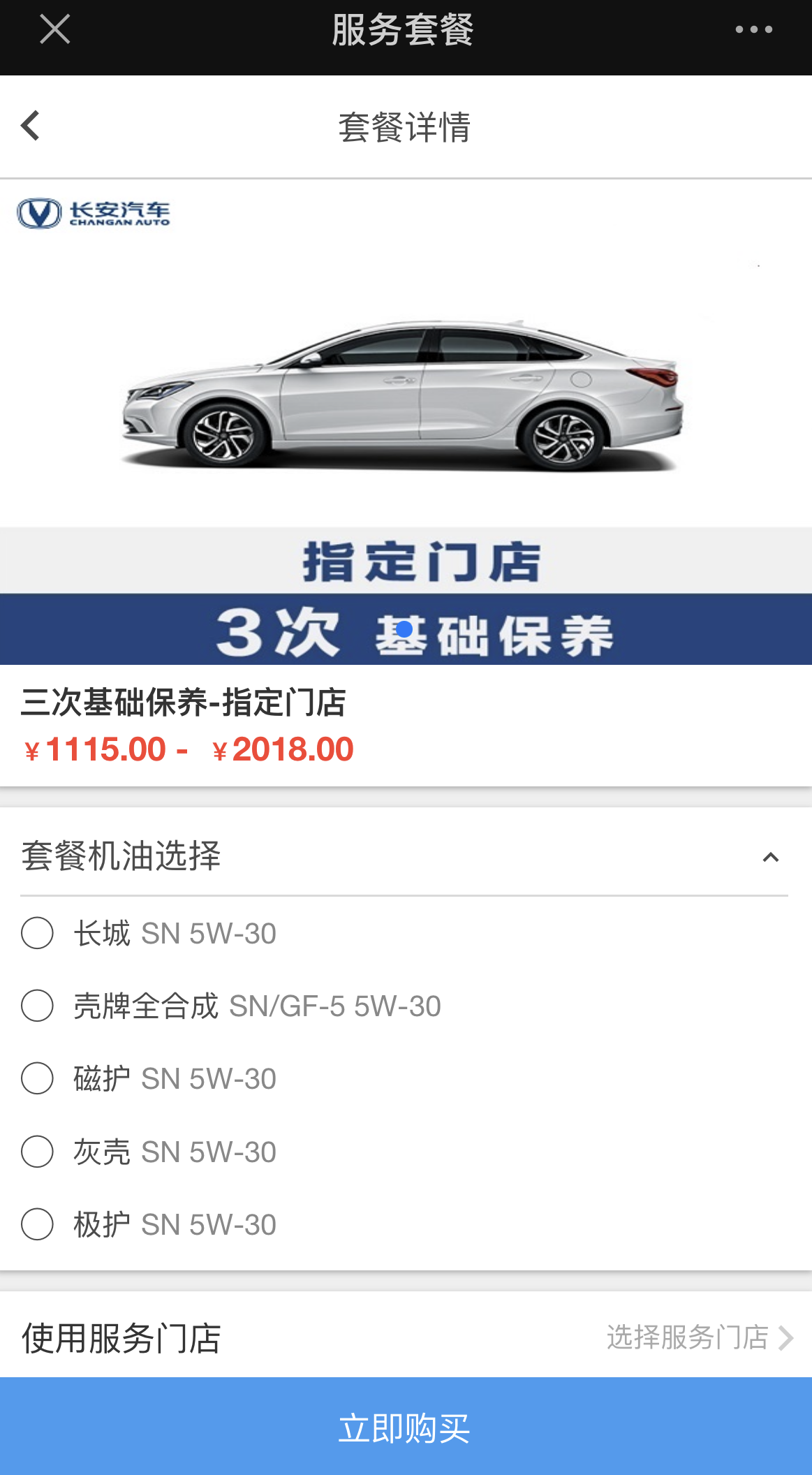This screenshot has width=812, height=1475.
Task: Tap 立即购买 to buy now
Action: pyautogui.click(x=406, y=1427)
